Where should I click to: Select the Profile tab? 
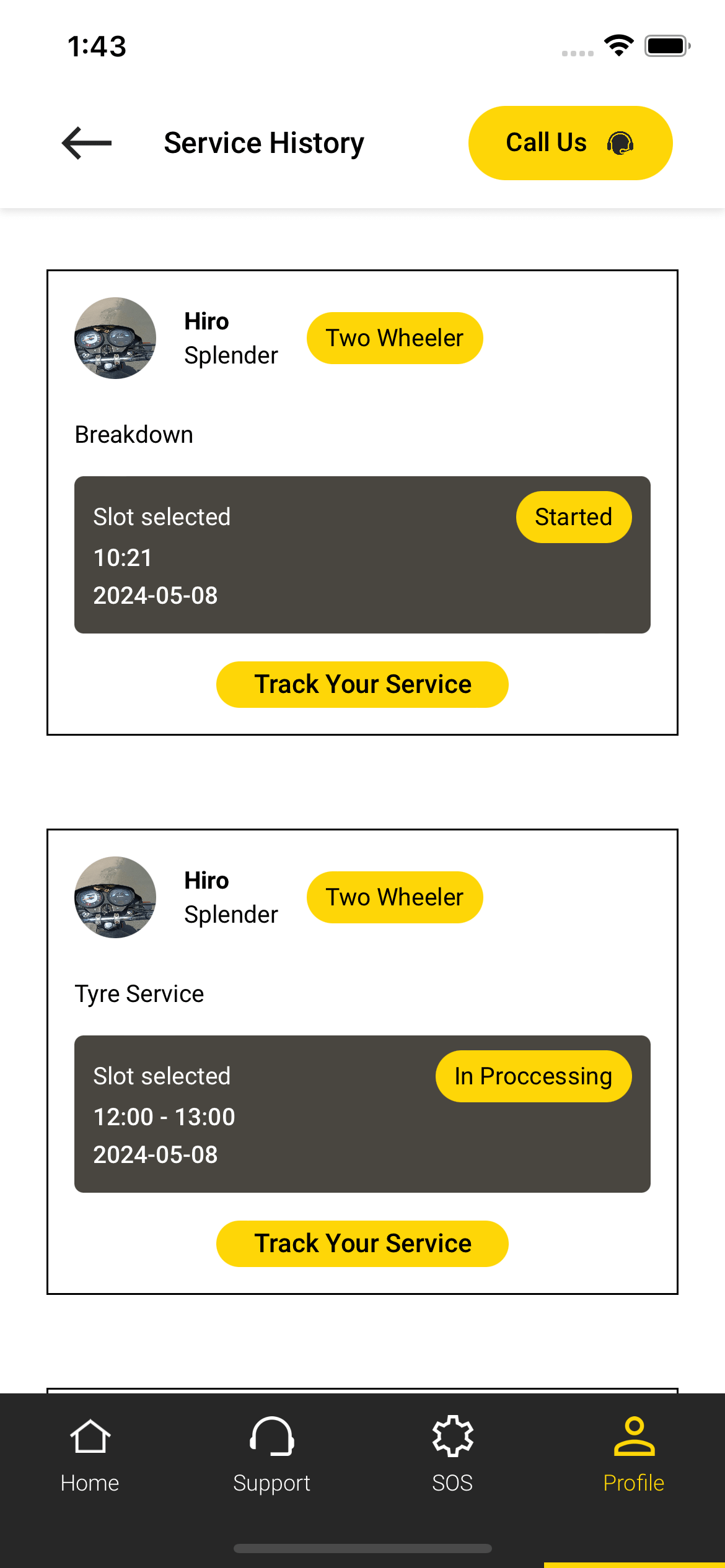(x=634, y=1455)
